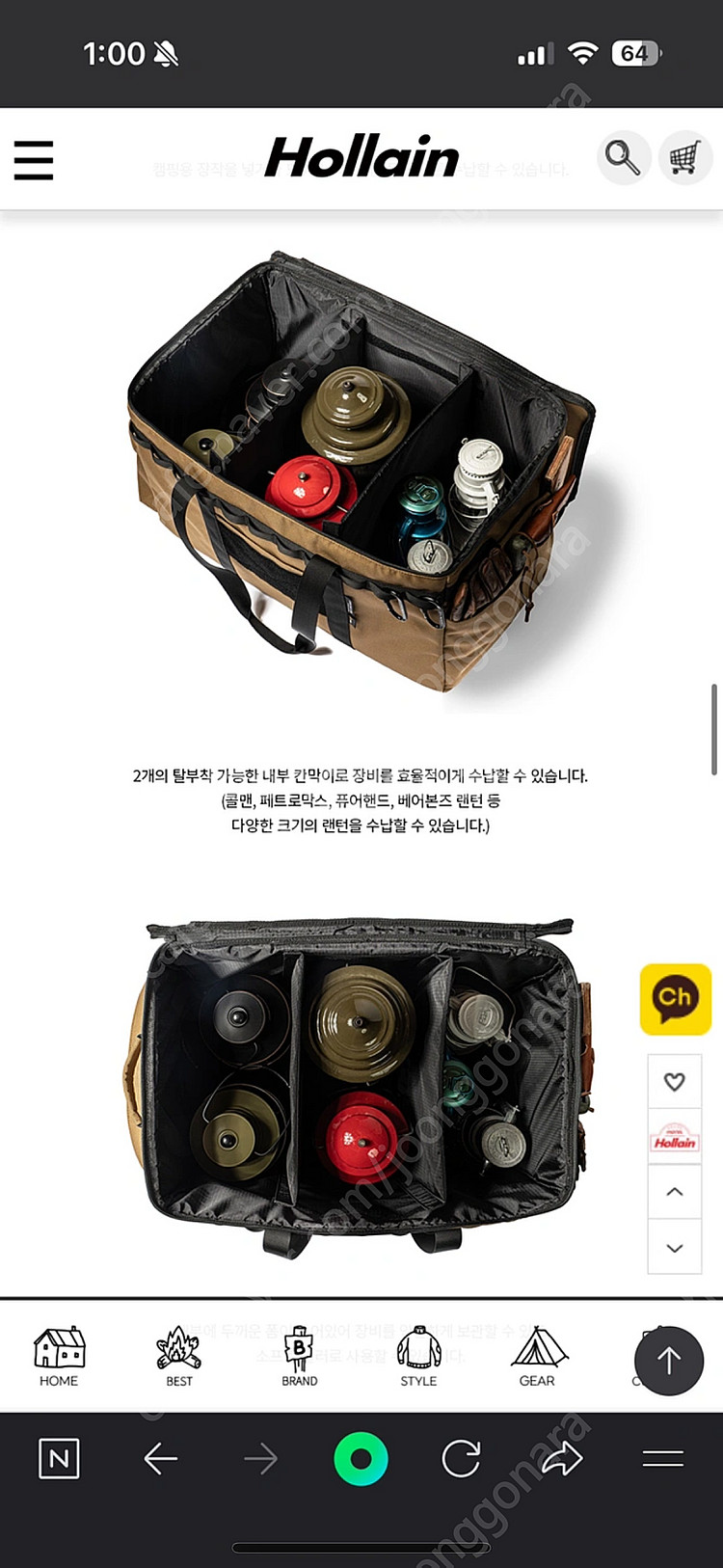Open Naver via the N icon
This screenshot has width=723, height=1568.
(x=58, y=1458)
